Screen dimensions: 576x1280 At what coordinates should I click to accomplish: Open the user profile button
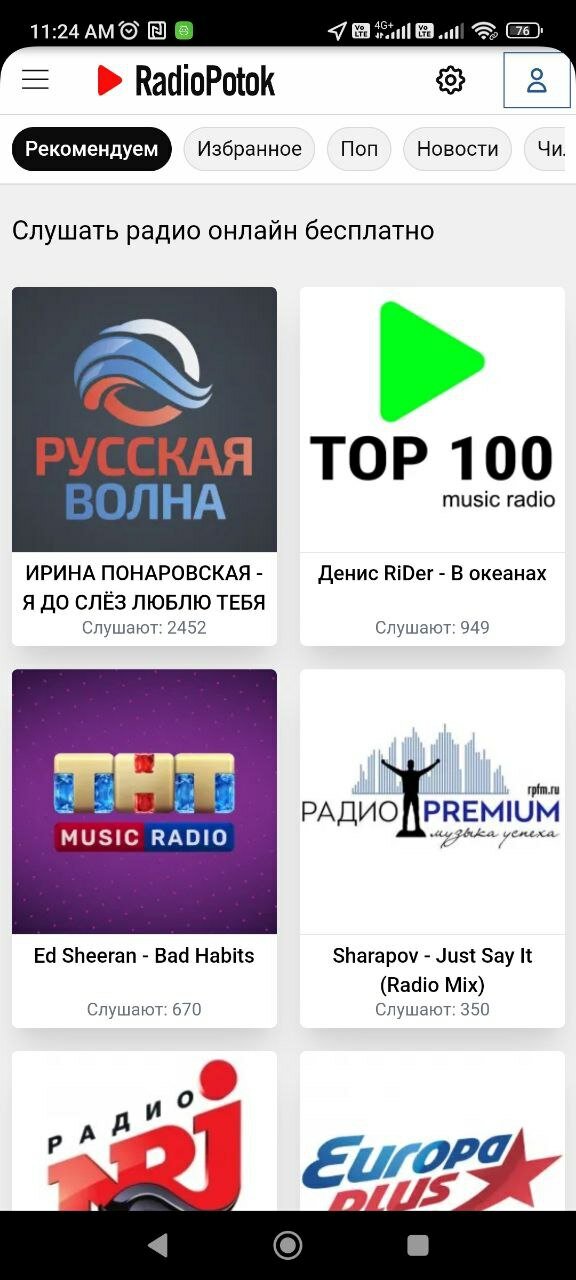click(x=537, y=80)
